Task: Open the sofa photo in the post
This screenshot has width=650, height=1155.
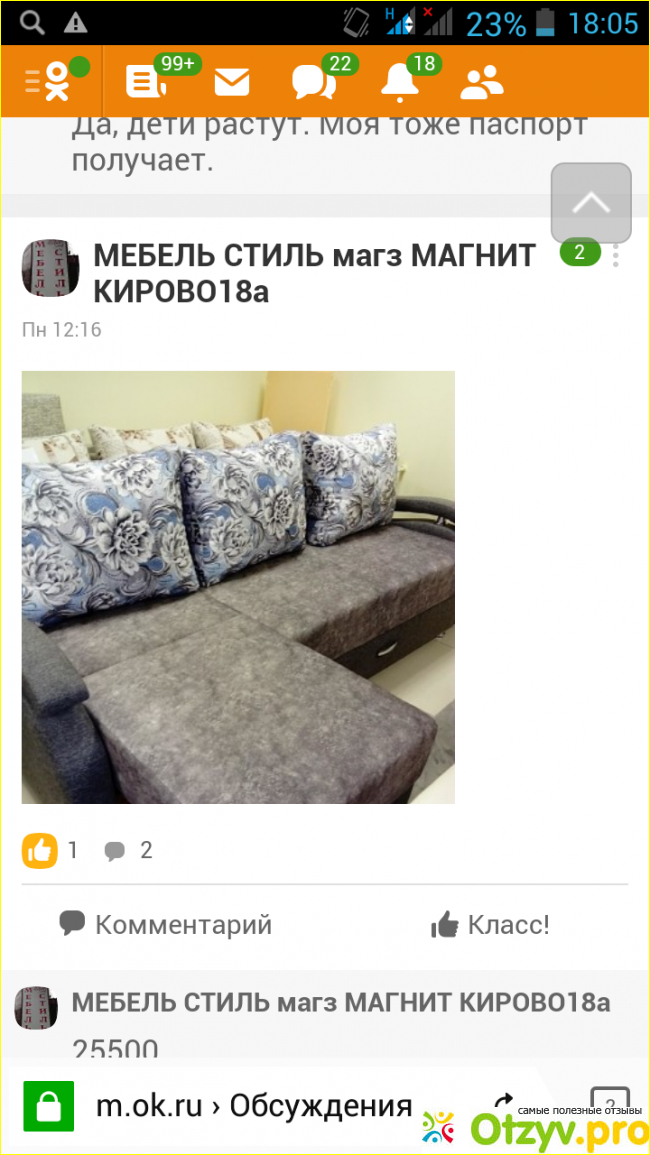Action: pos(238,587)
